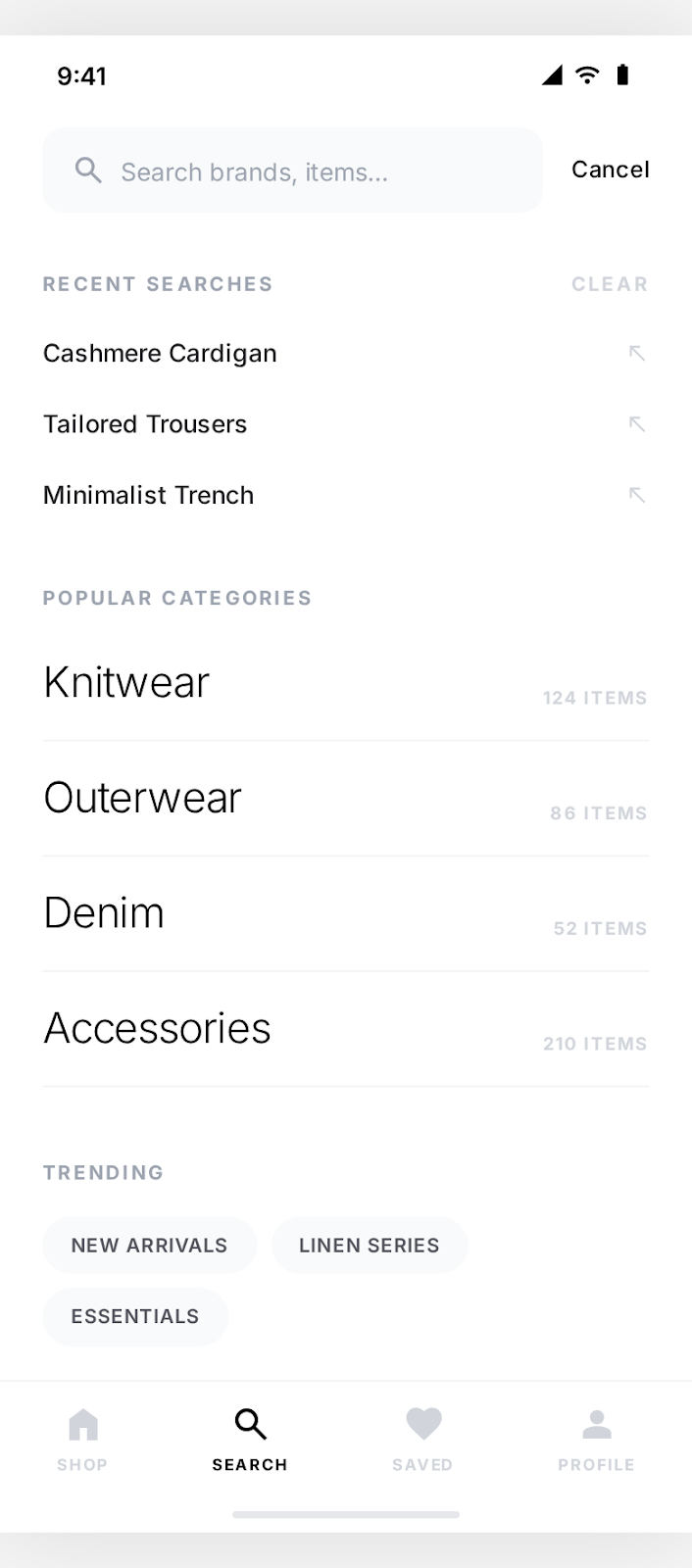Tap the search brands and items field

[294, 171]
